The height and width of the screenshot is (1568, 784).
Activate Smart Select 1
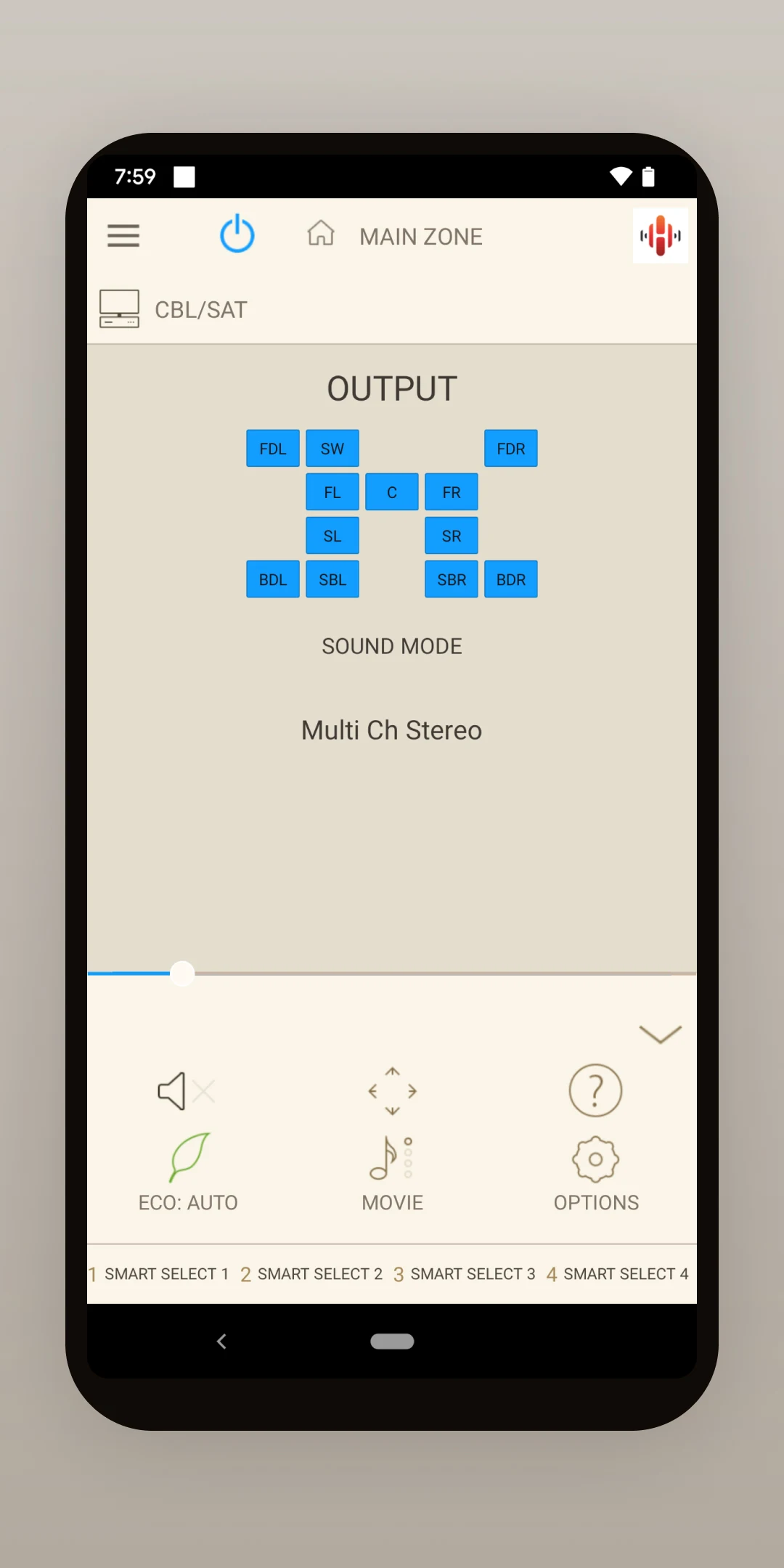[x=160, y=1274]
